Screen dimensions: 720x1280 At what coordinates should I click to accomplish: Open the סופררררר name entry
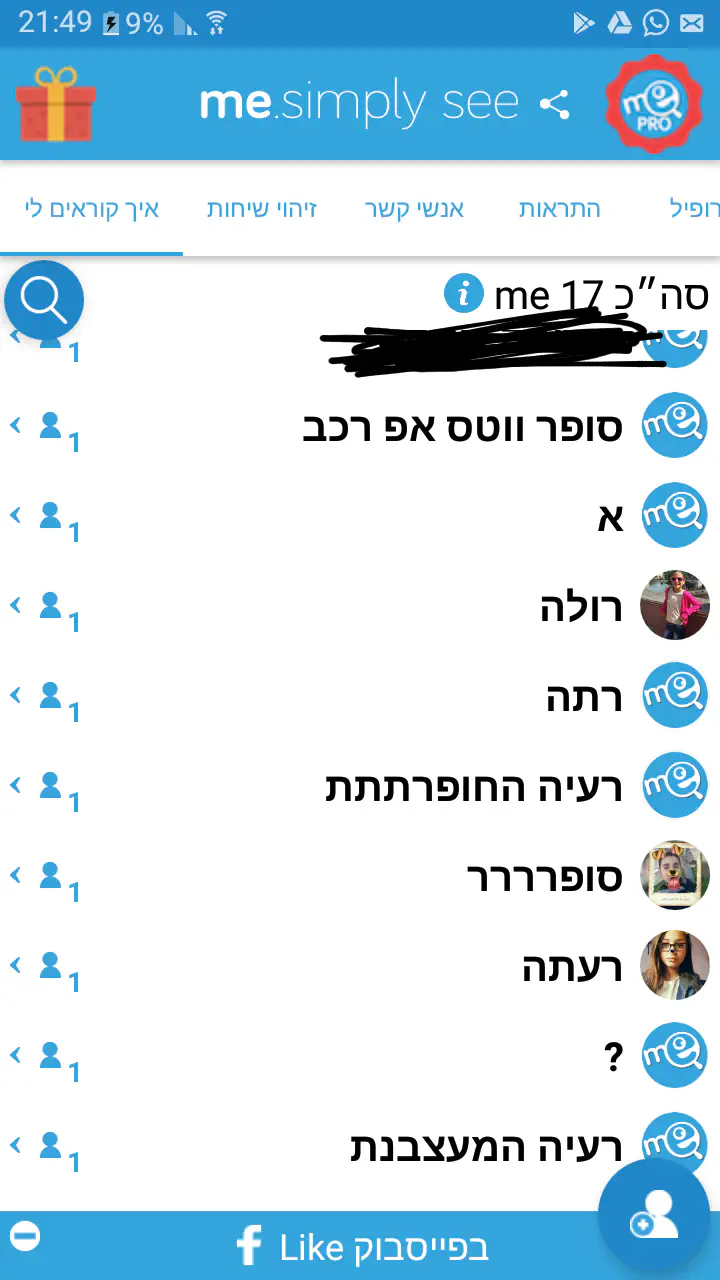(544, 877)
